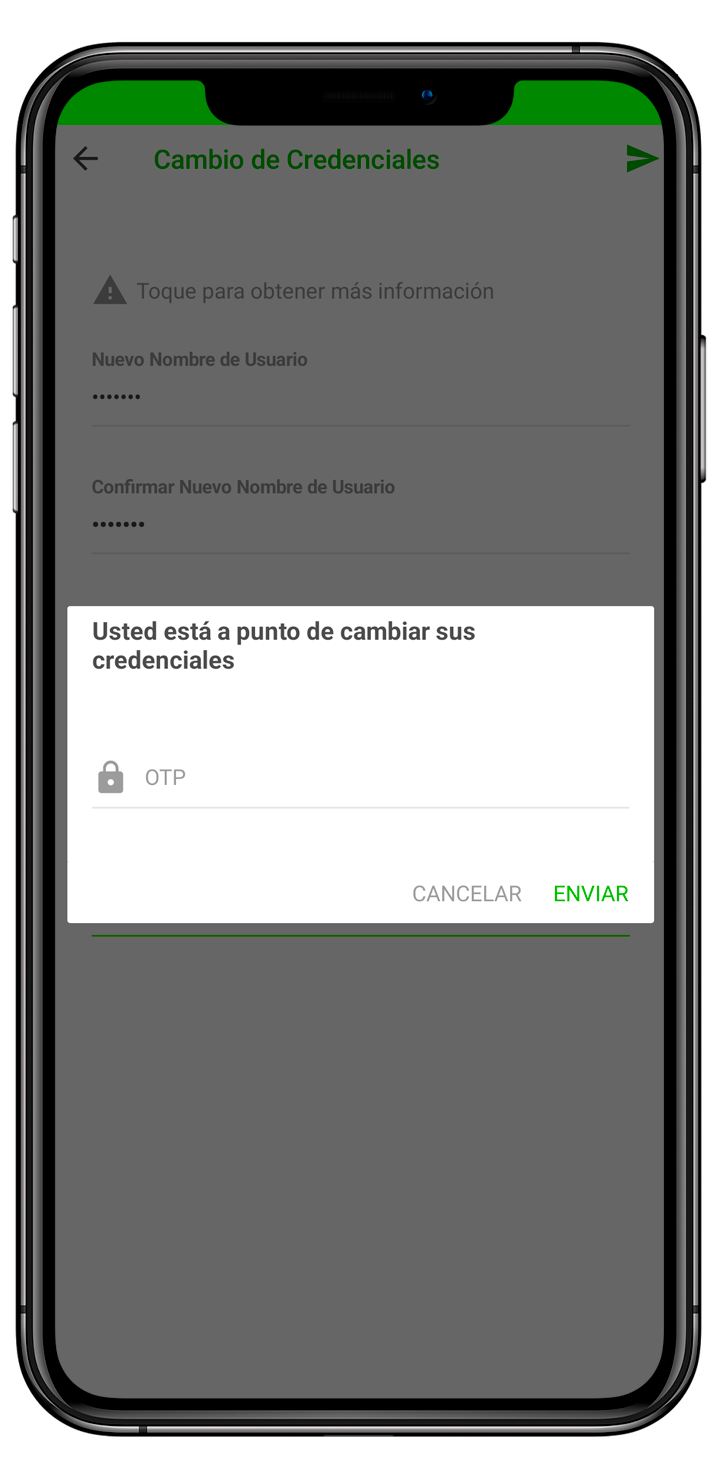The width and height of the screenshot is (720, 1480).
Task: Cancel the credentials change dialog
Action: pyautogui.click(x=466, y=894)
